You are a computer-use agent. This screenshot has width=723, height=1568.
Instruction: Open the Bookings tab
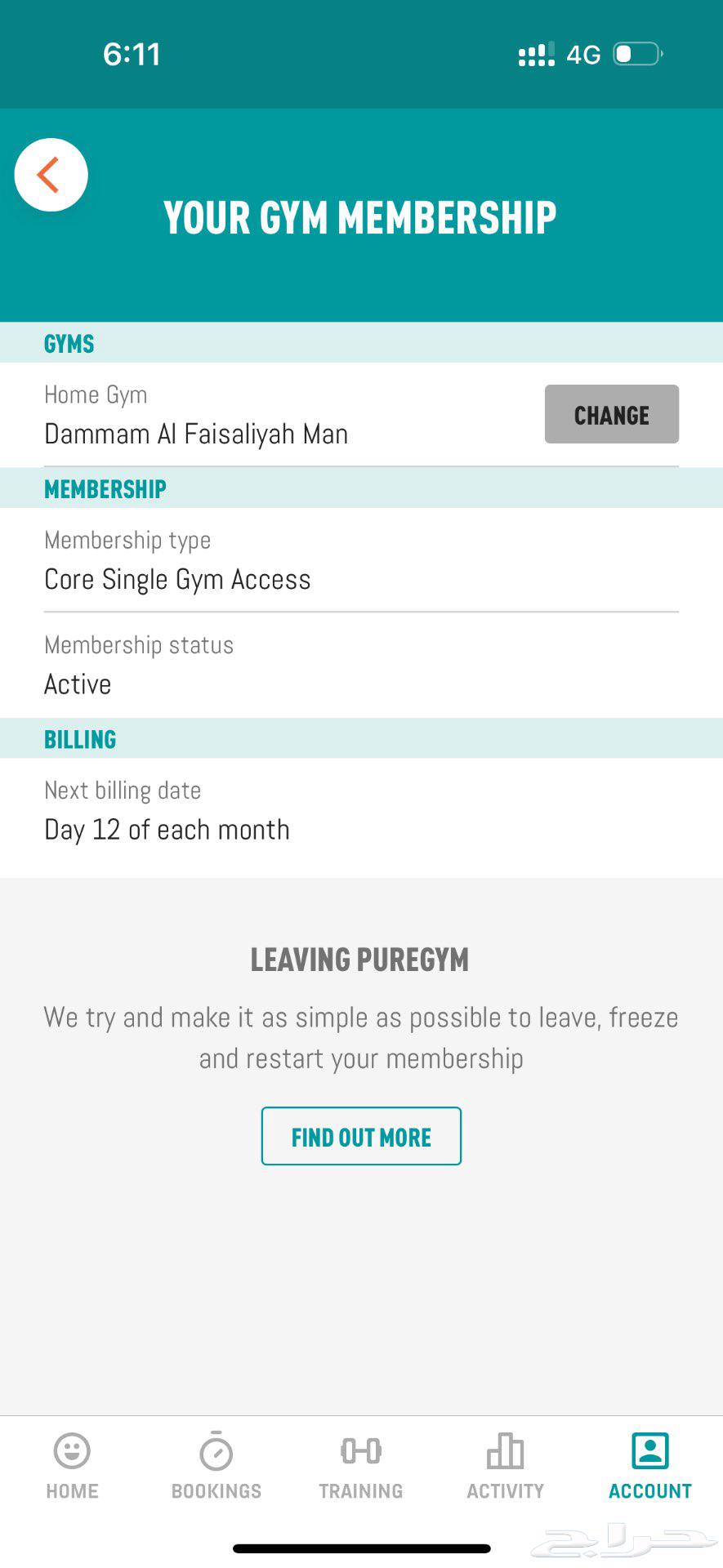point(216,1467)
